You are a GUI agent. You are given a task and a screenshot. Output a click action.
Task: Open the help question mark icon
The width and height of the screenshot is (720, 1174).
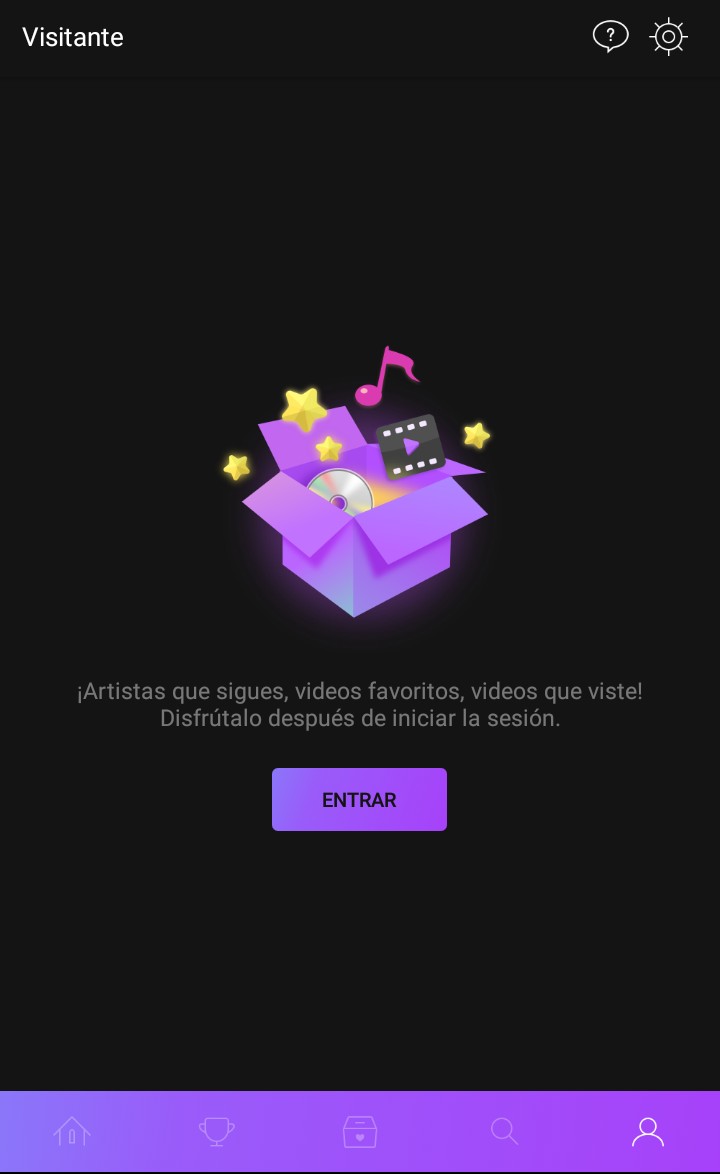[610, 37]
